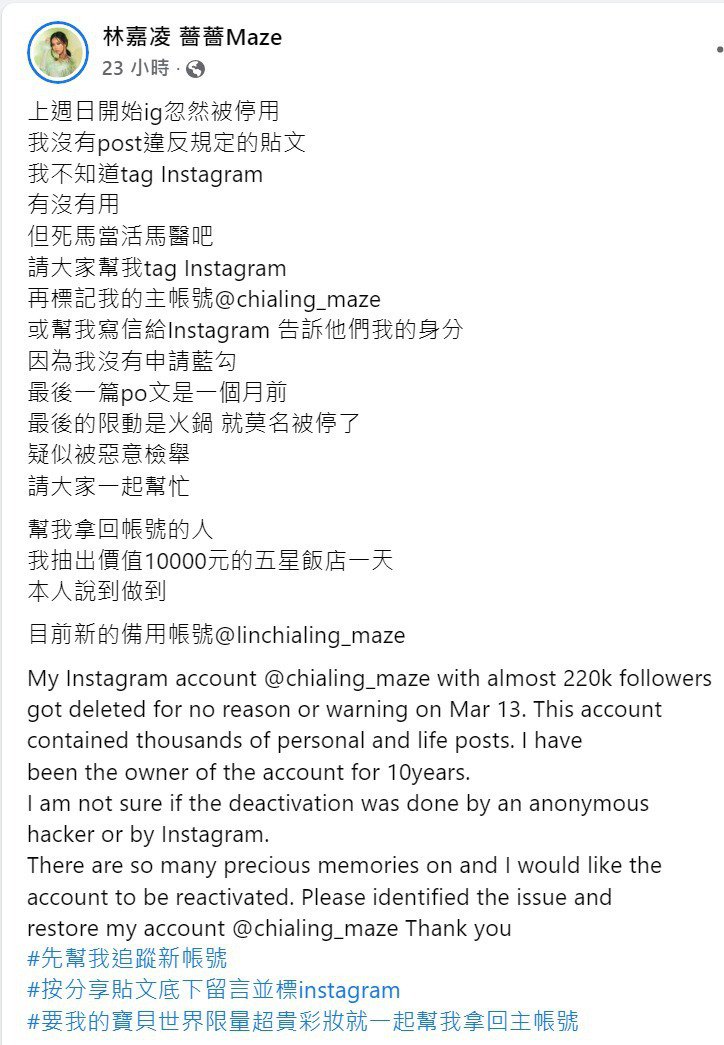Select the hashtag #要我的寶貝世界限量超貴彩妝就一起幫我拿回主帳號
Screen dimensions: 724x1045
pos(302,1021)
